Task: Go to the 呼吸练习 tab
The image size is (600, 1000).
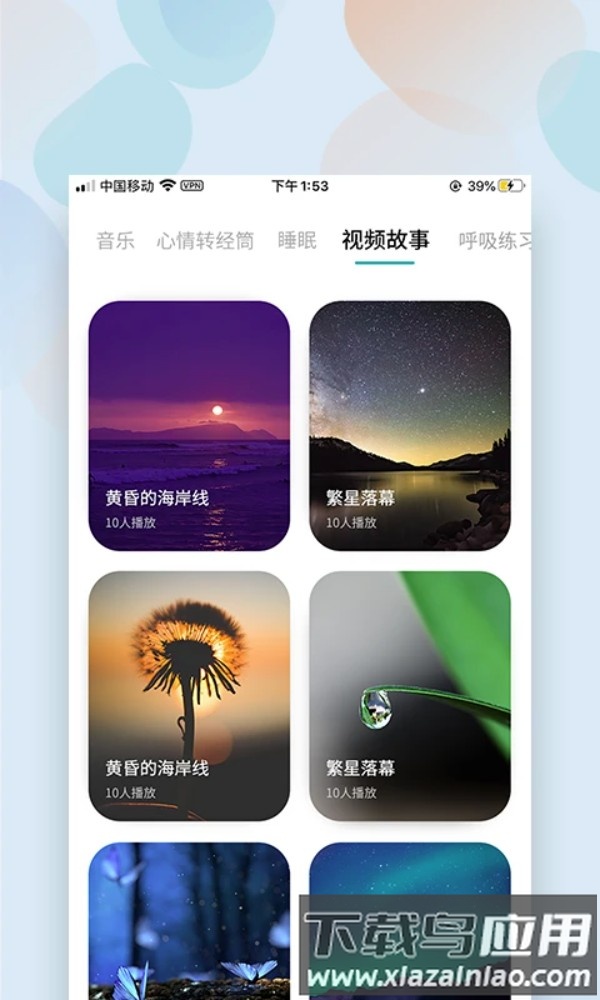Action: point(494,241)
